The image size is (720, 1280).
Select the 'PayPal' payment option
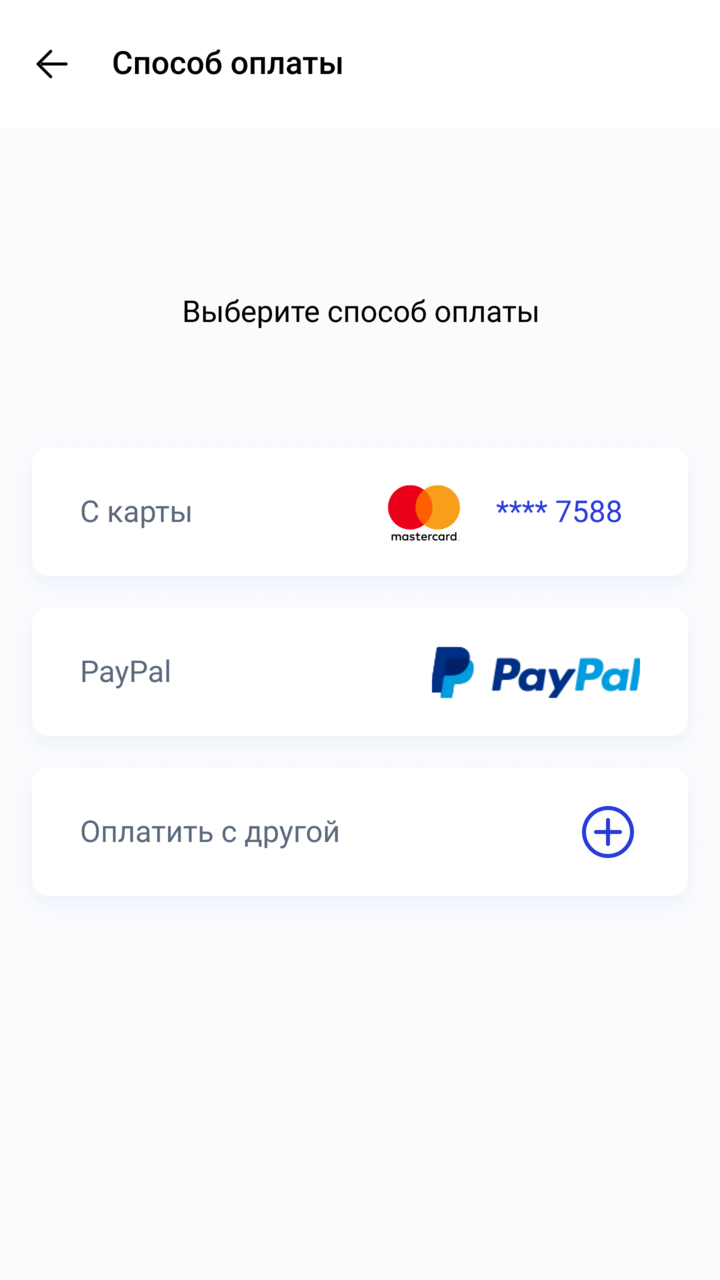360,671
